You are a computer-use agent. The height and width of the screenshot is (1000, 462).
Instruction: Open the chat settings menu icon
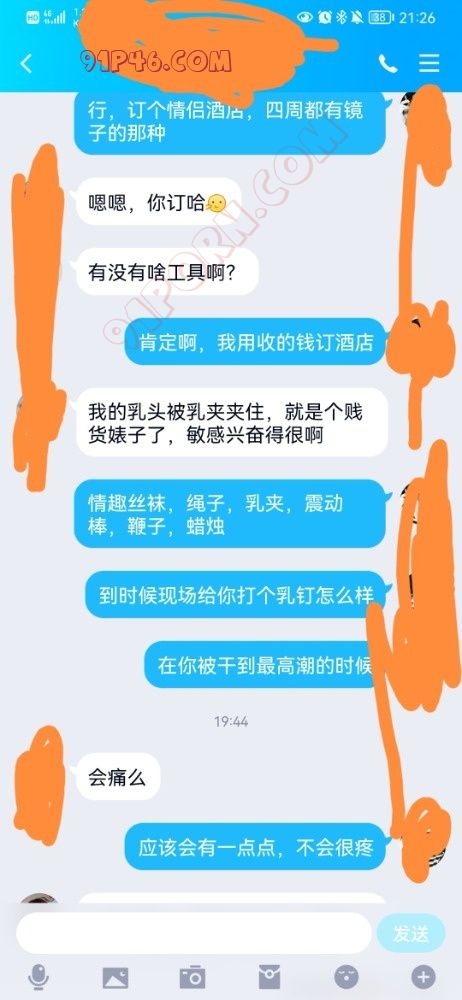coord(429,62)
